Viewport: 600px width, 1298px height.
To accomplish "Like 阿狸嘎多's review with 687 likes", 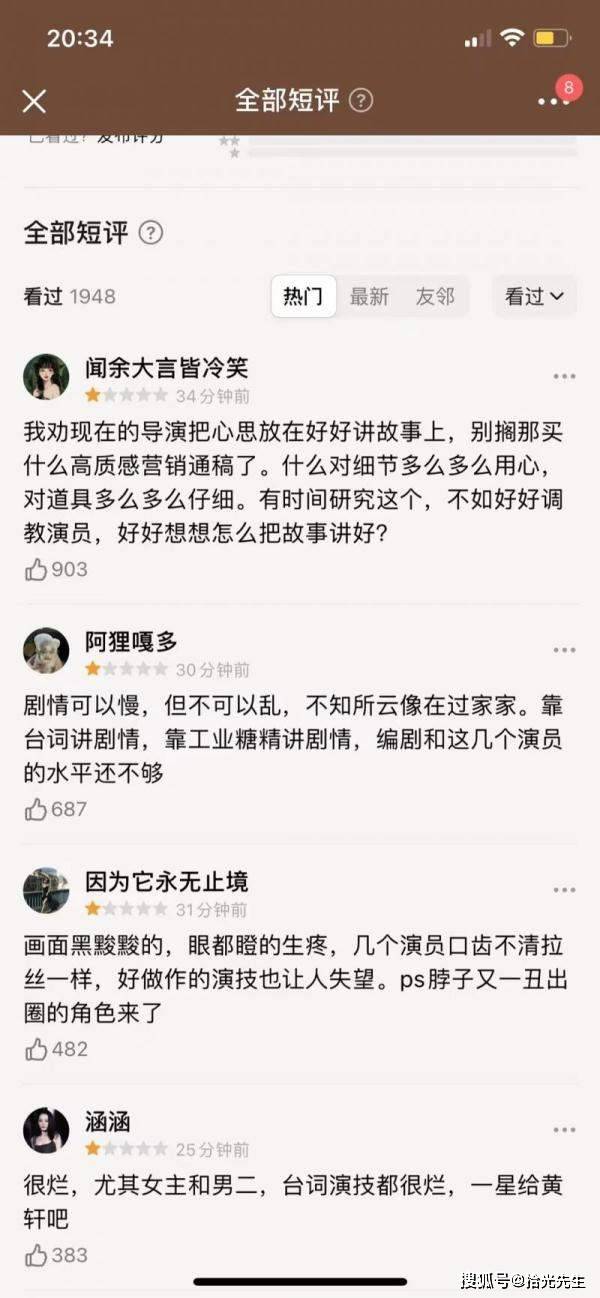I will tap(37, 809).
